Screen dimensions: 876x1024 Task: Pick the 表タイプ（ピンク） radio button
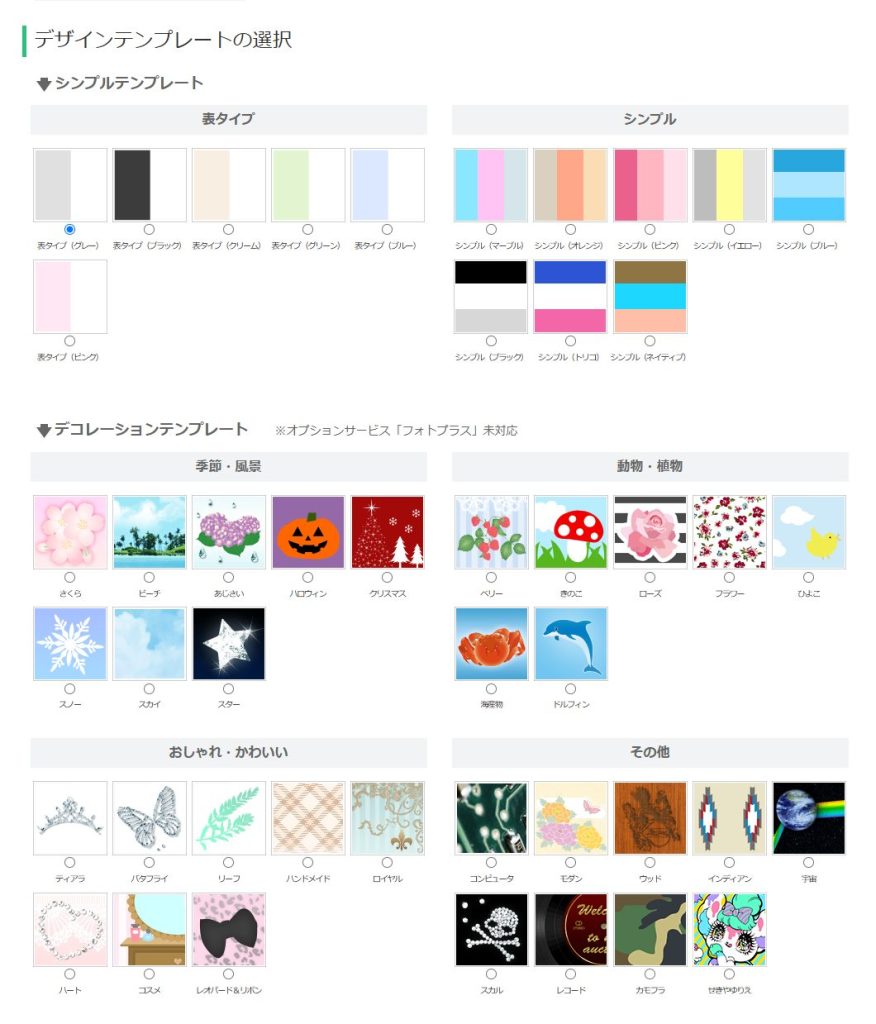tap(70, 341)
